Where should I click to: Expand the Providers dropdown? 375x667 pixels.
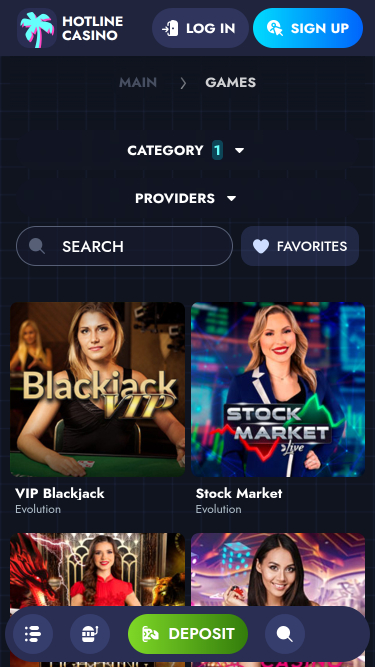186,198
